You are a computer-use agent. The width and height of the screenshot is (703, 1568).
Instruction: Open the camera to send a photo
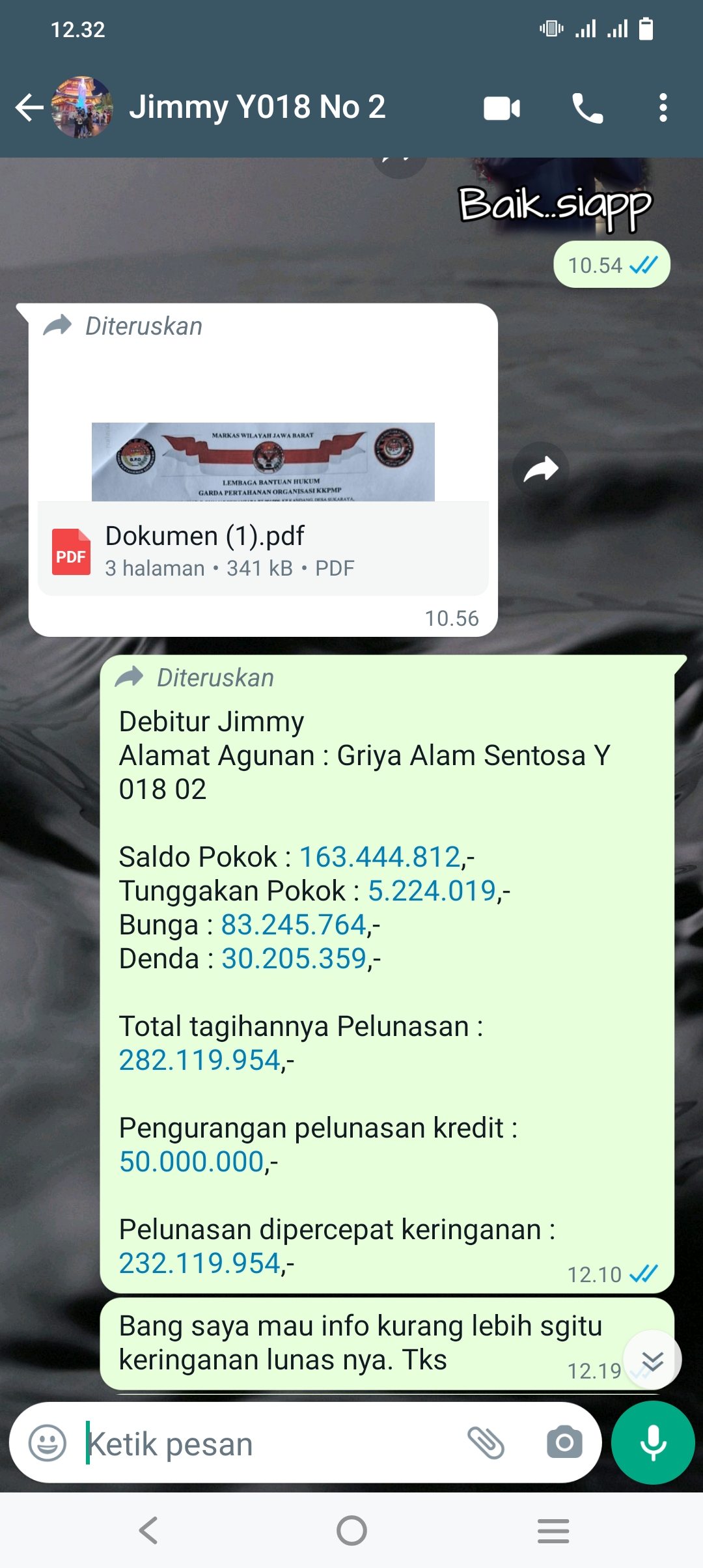point(564,1443)
